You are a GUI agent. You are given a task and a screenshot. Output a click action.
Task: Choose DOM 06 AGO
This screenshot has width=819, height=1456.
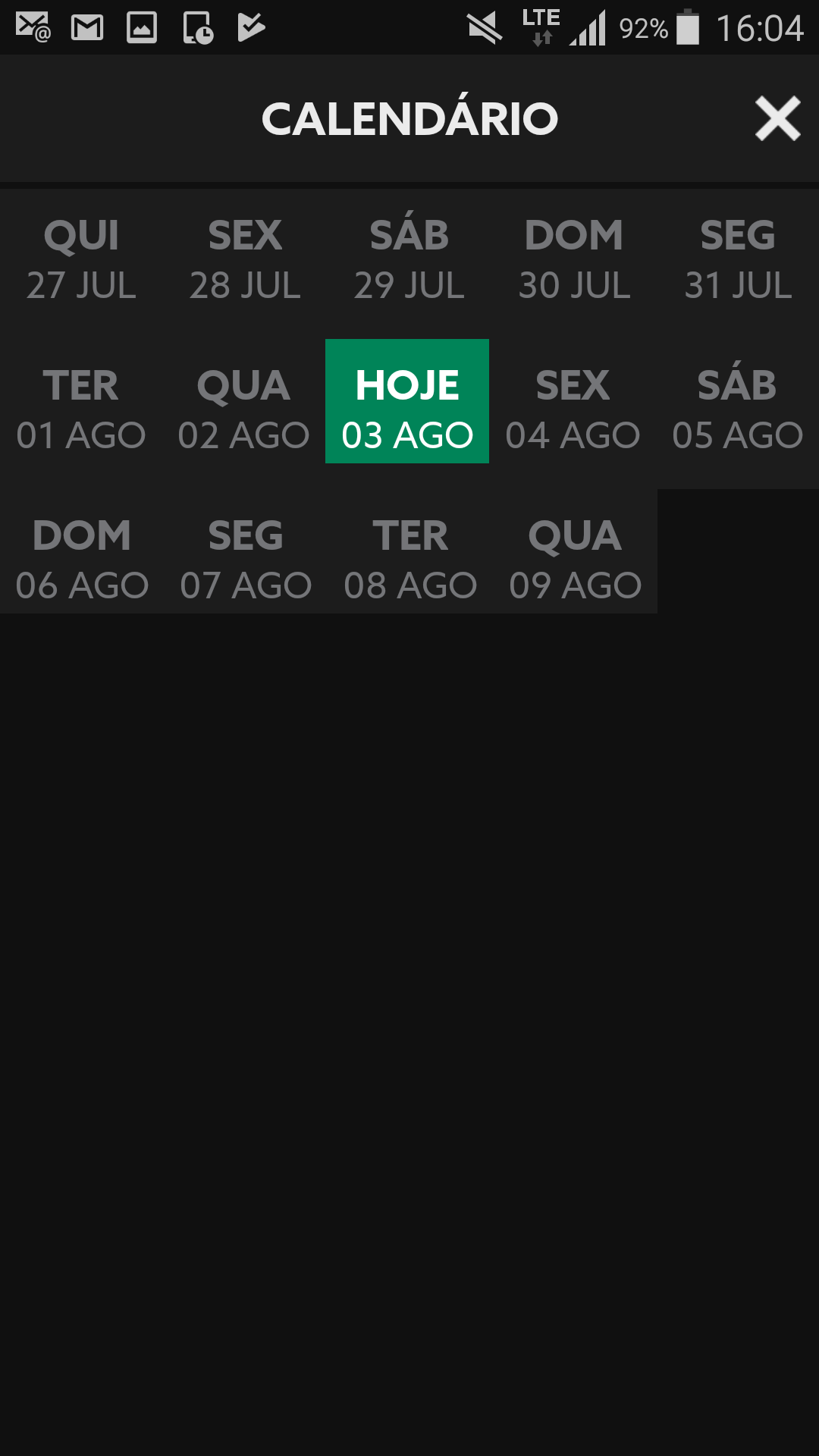pos(82,560)
